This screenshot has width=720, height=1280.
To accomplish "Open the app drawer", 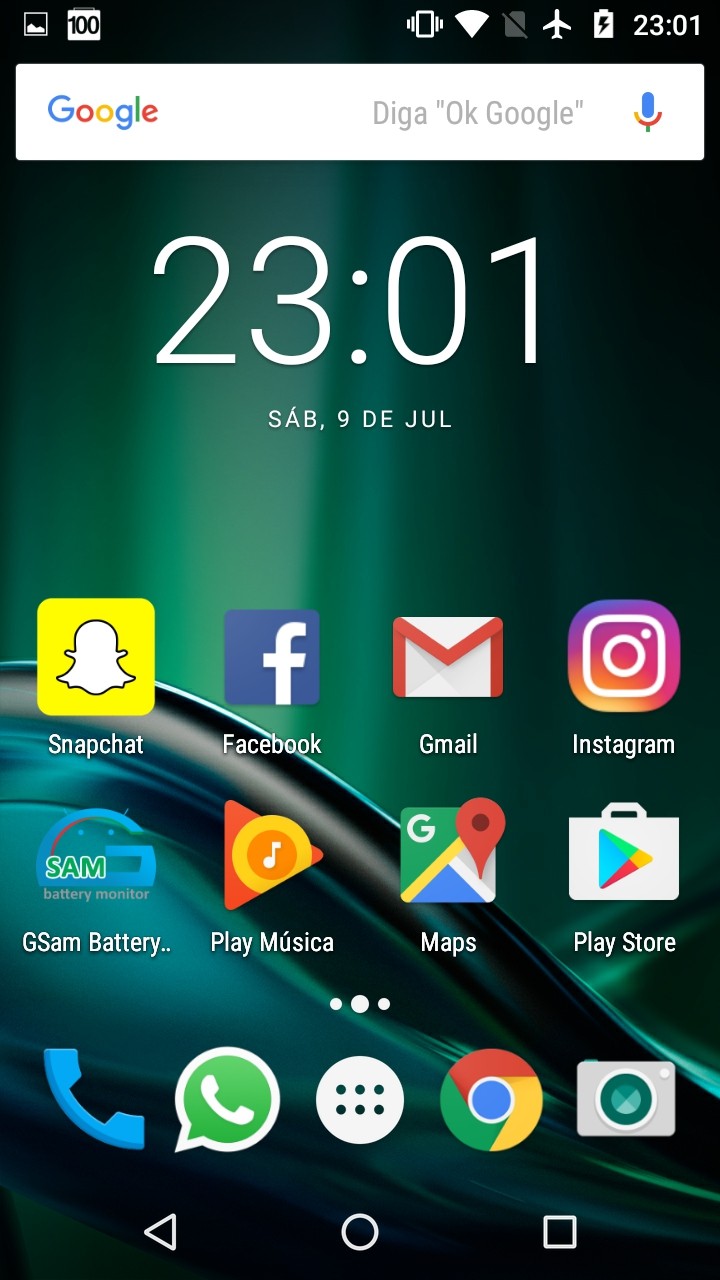I will tap(360, 1100).
